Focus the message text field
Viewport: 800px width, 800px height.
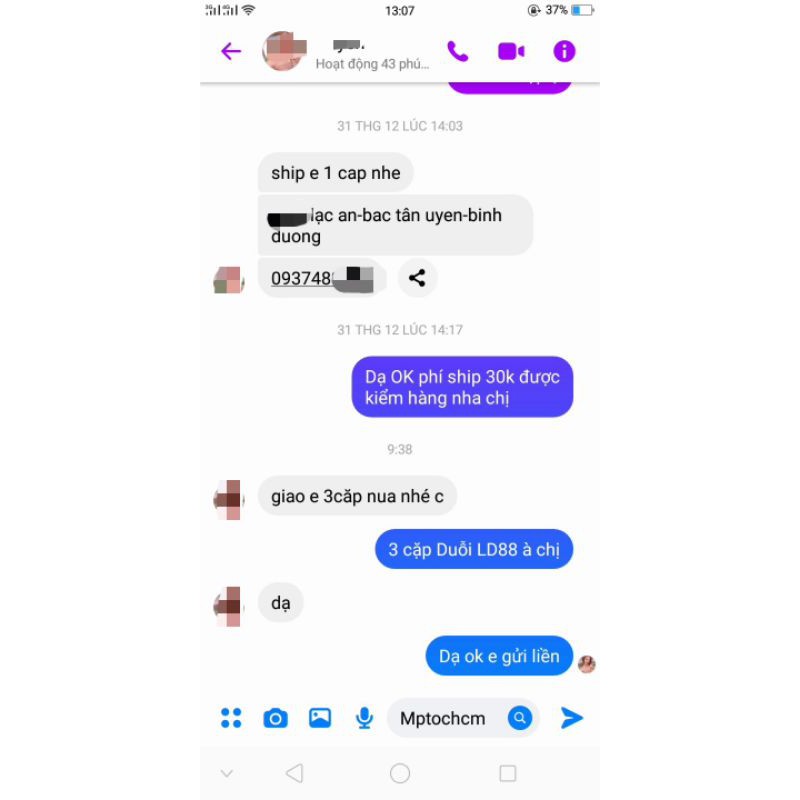coord(445,718)
